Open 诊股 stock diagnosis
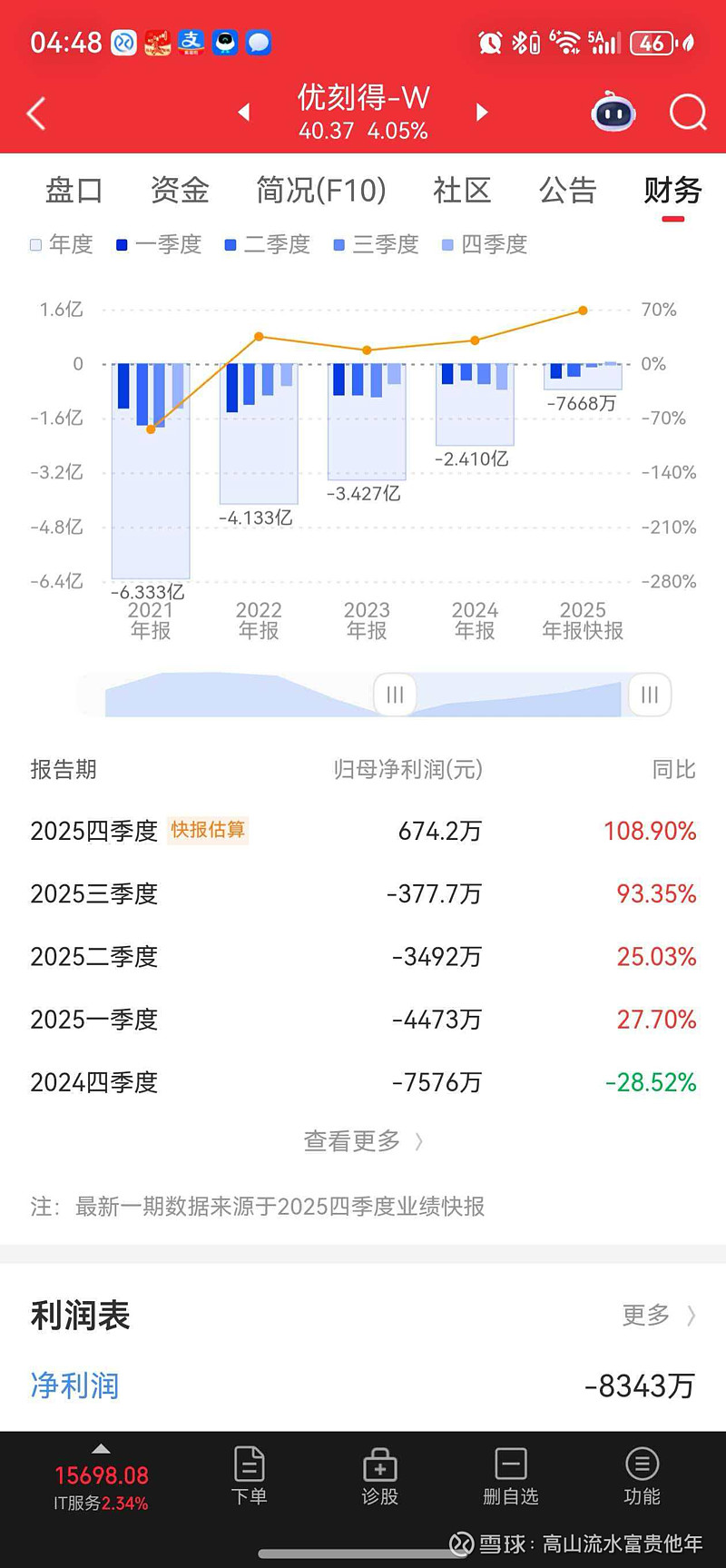This screenshot has width=726, height=1568. pyautogui.click(x=379, y=1476)
